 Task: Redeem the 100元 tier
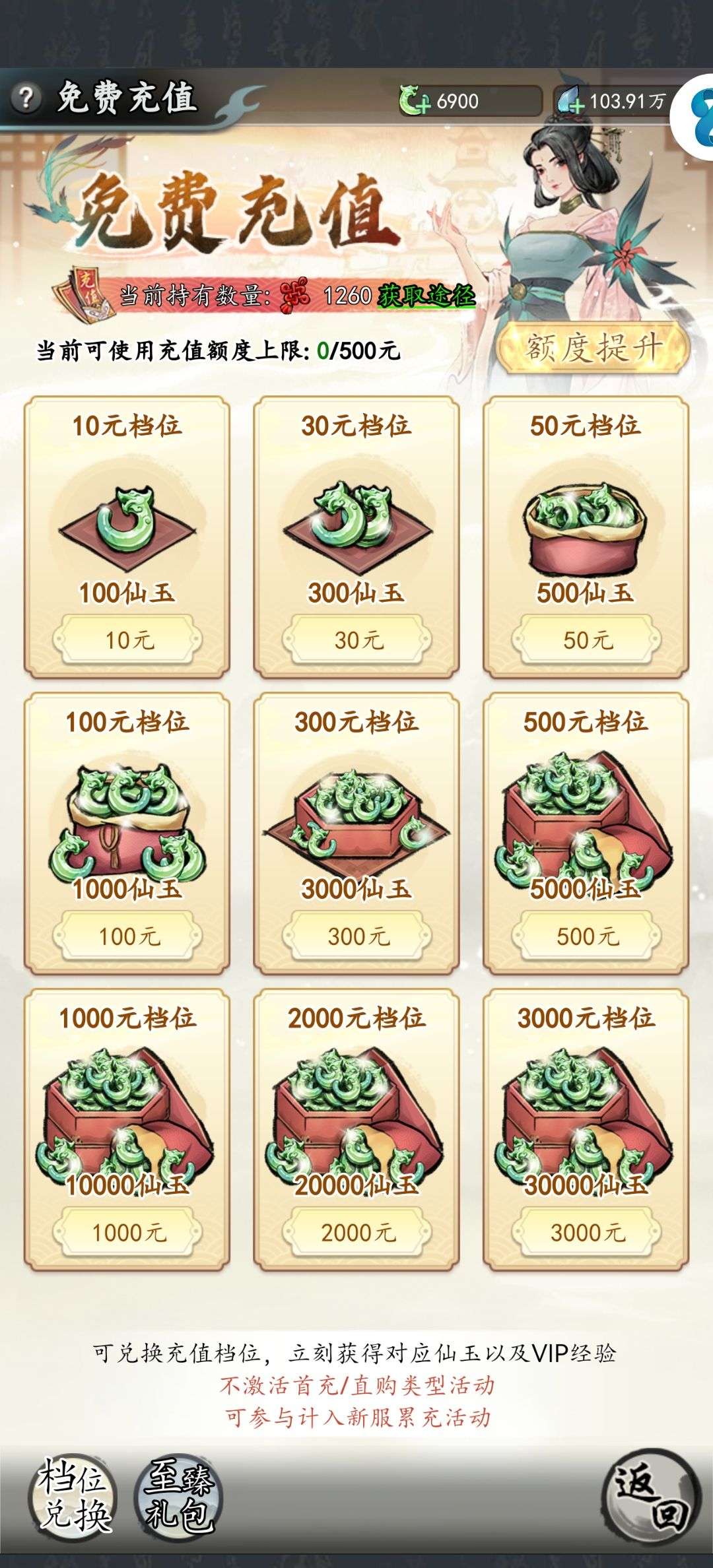[128, 935]
